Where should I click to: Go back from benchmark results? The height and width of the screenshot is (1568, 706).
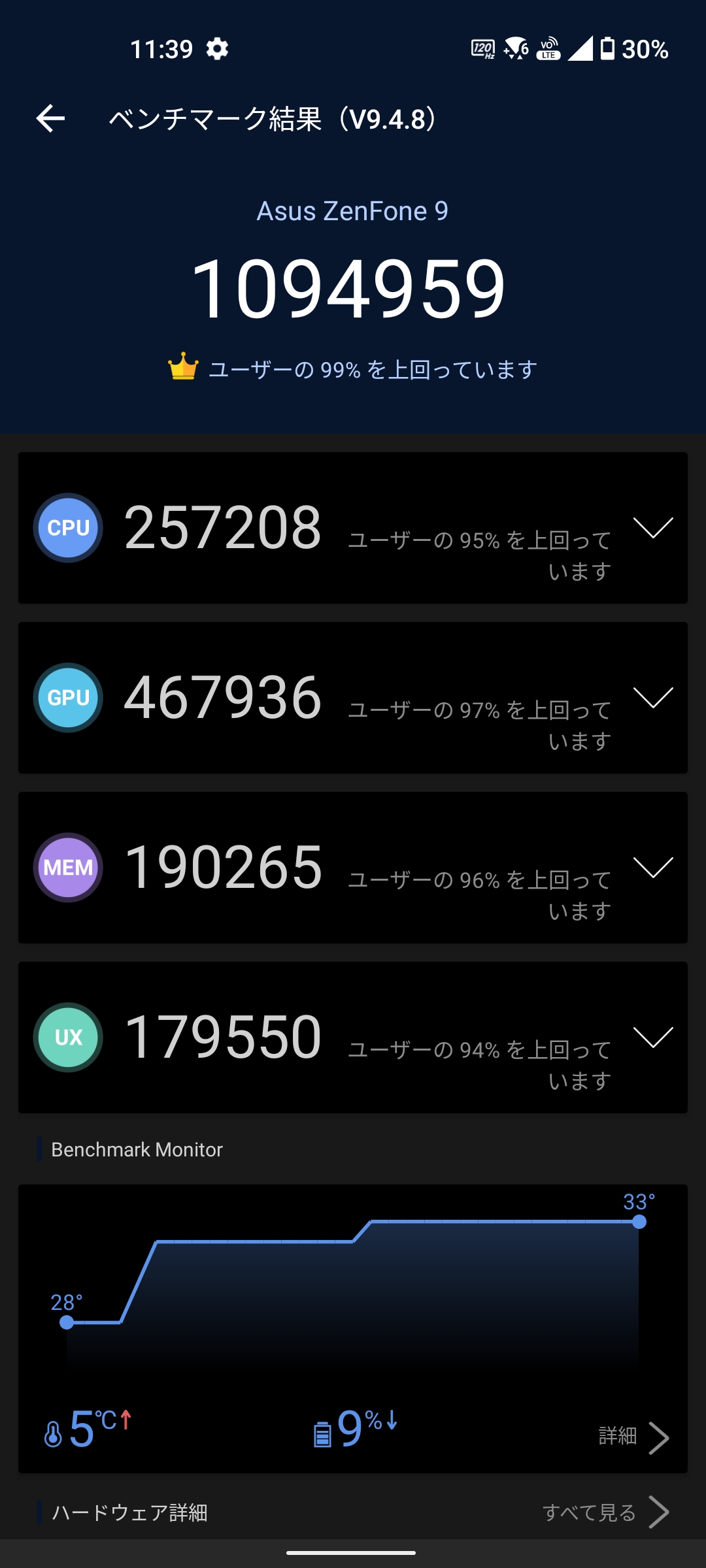[50, 118]
